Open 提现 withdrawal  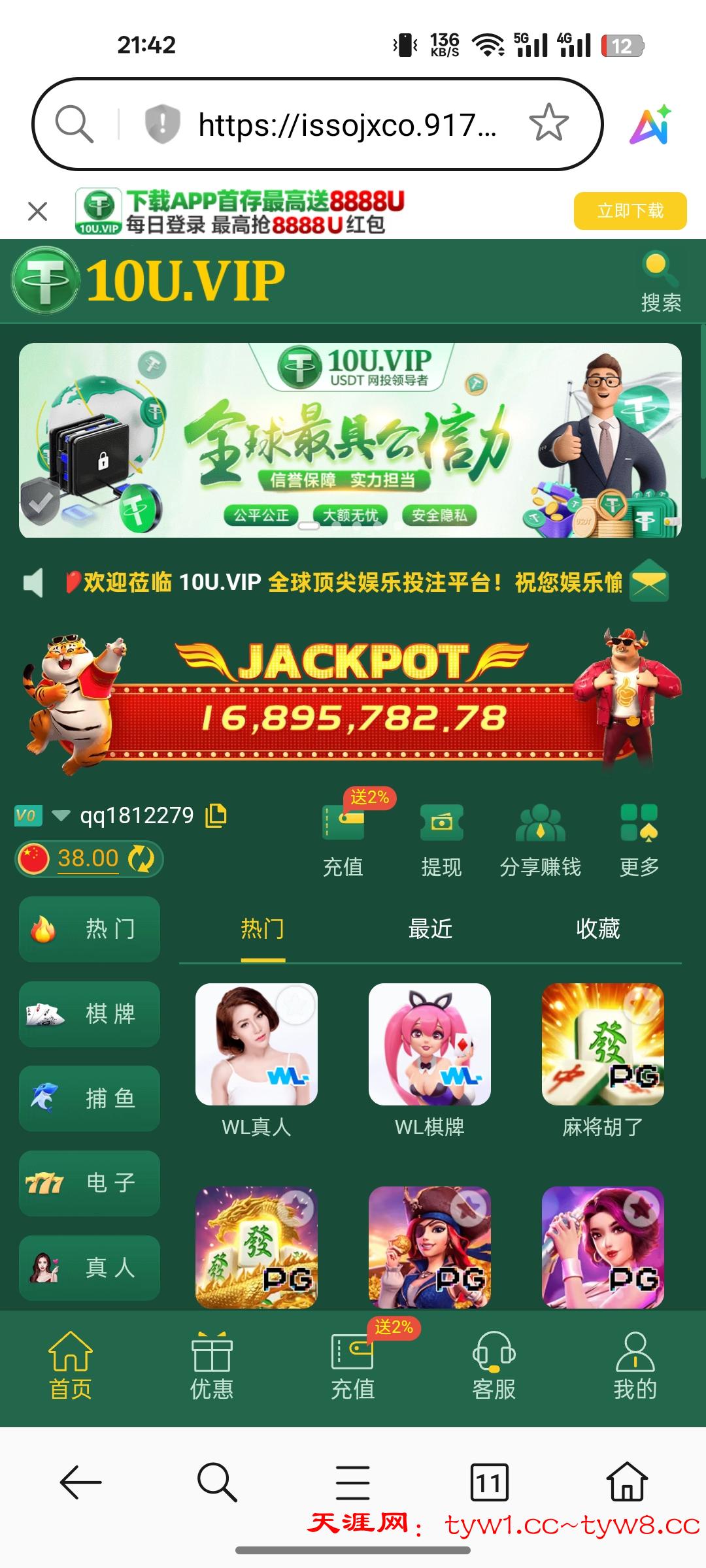[441, 840]
